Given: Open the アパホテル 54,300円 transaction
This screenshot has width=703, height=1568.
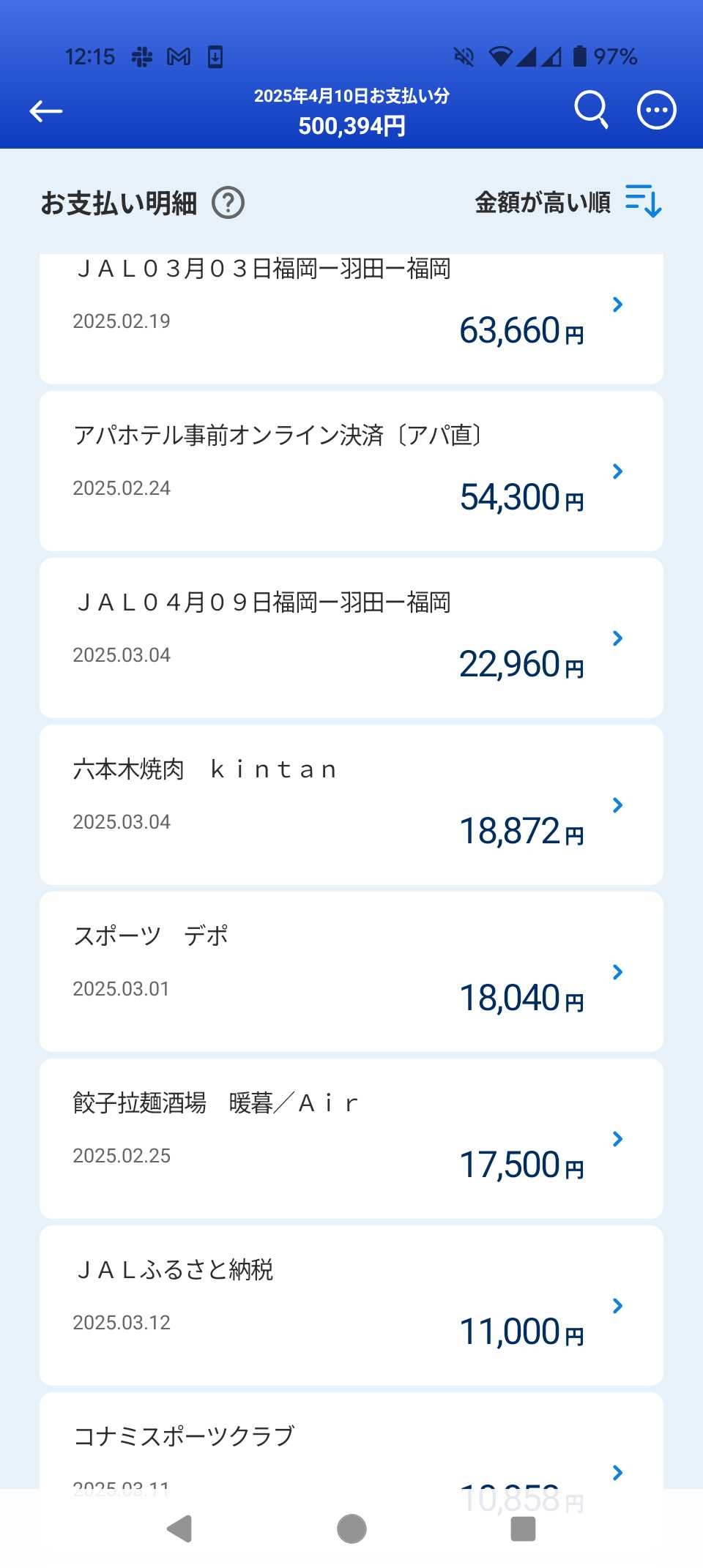Looking at the screenshot, I should [351, 471].
